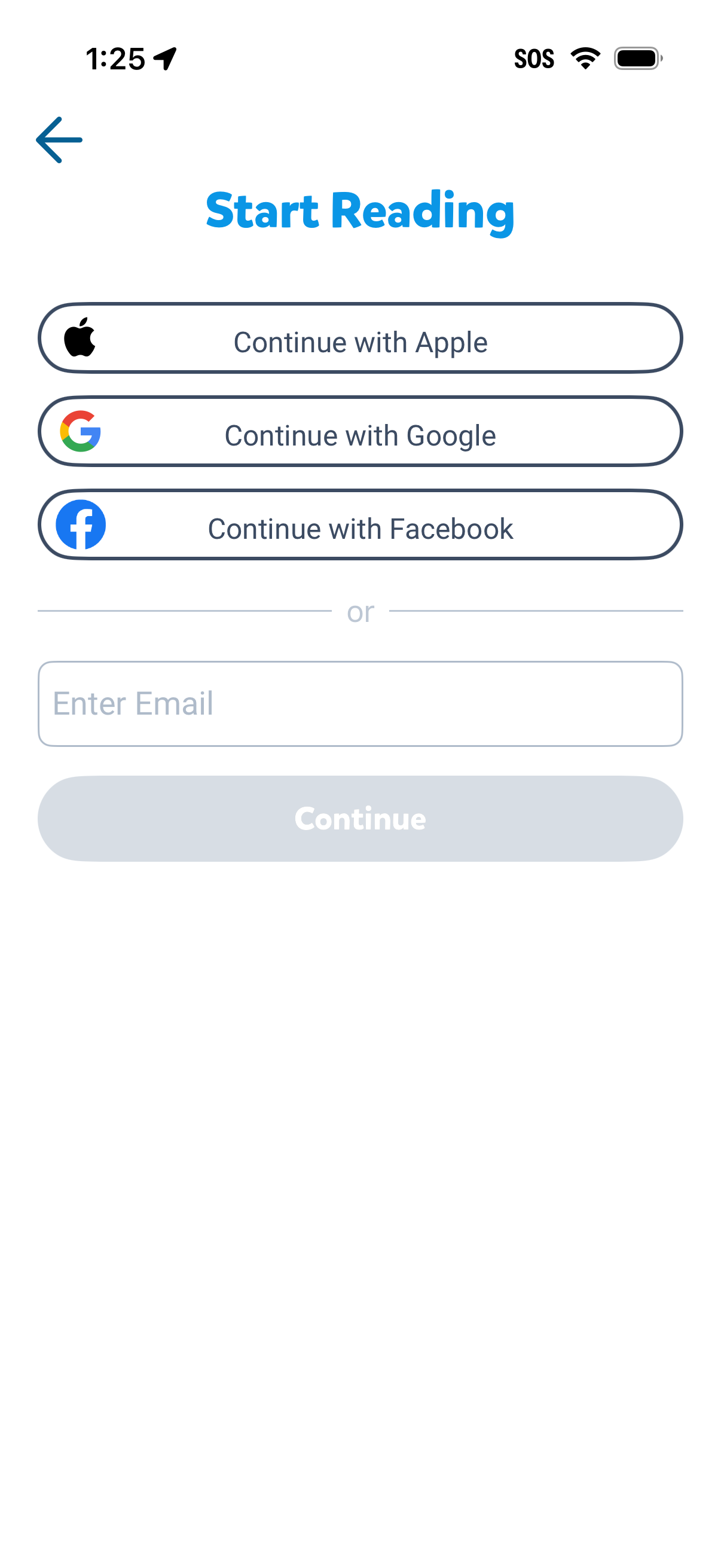Click the SOS indicator in status bar

(535, 58)
